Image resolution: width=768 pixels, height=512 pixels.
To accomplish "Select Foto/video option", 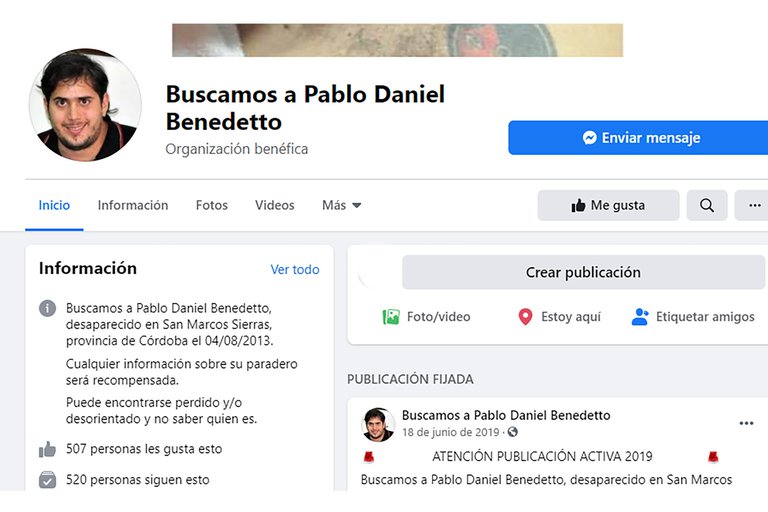I will tap(426, 317).
